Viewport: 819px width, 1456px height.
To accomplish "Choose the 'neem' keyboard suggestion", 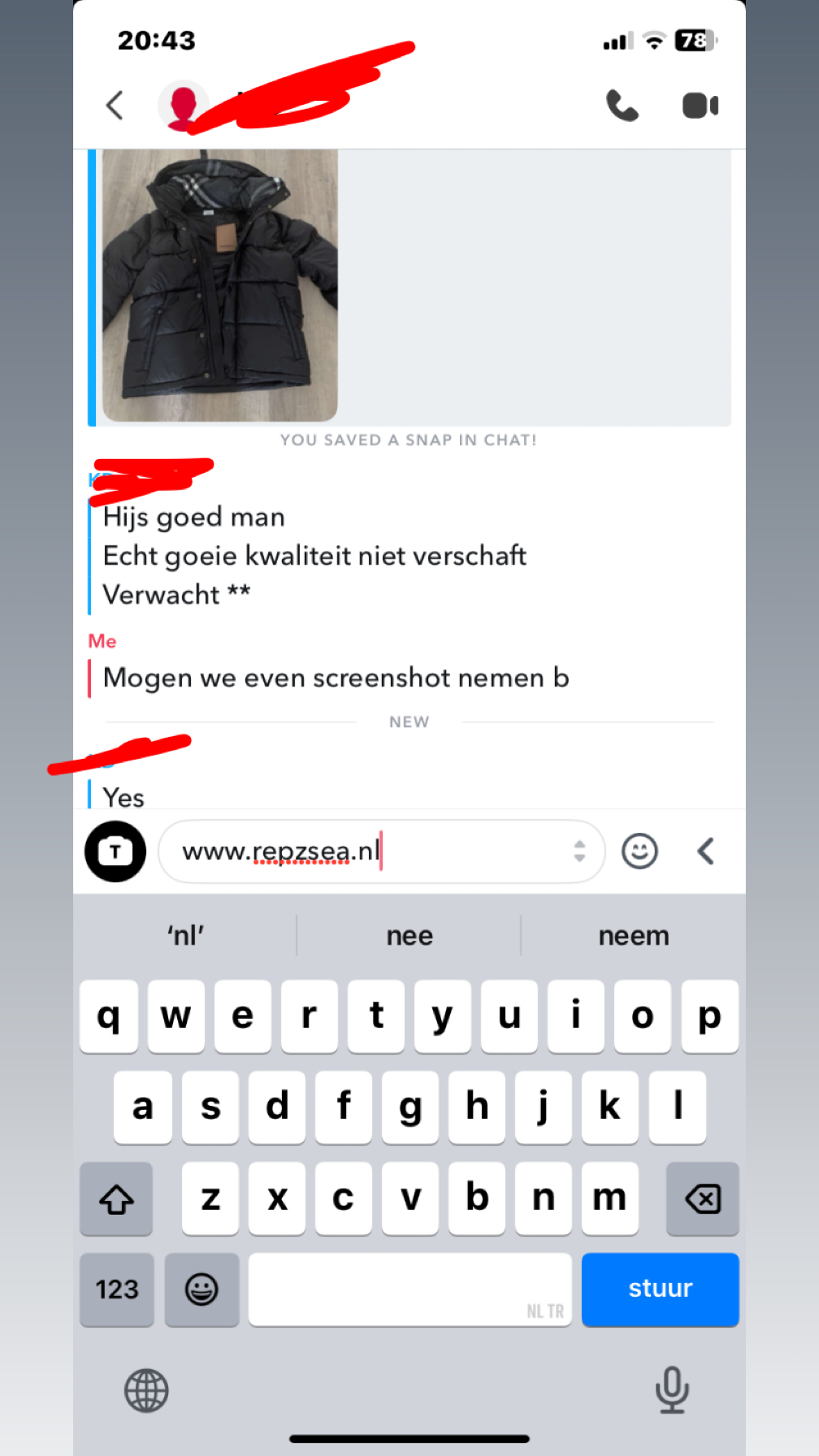I will coord(634,936).
